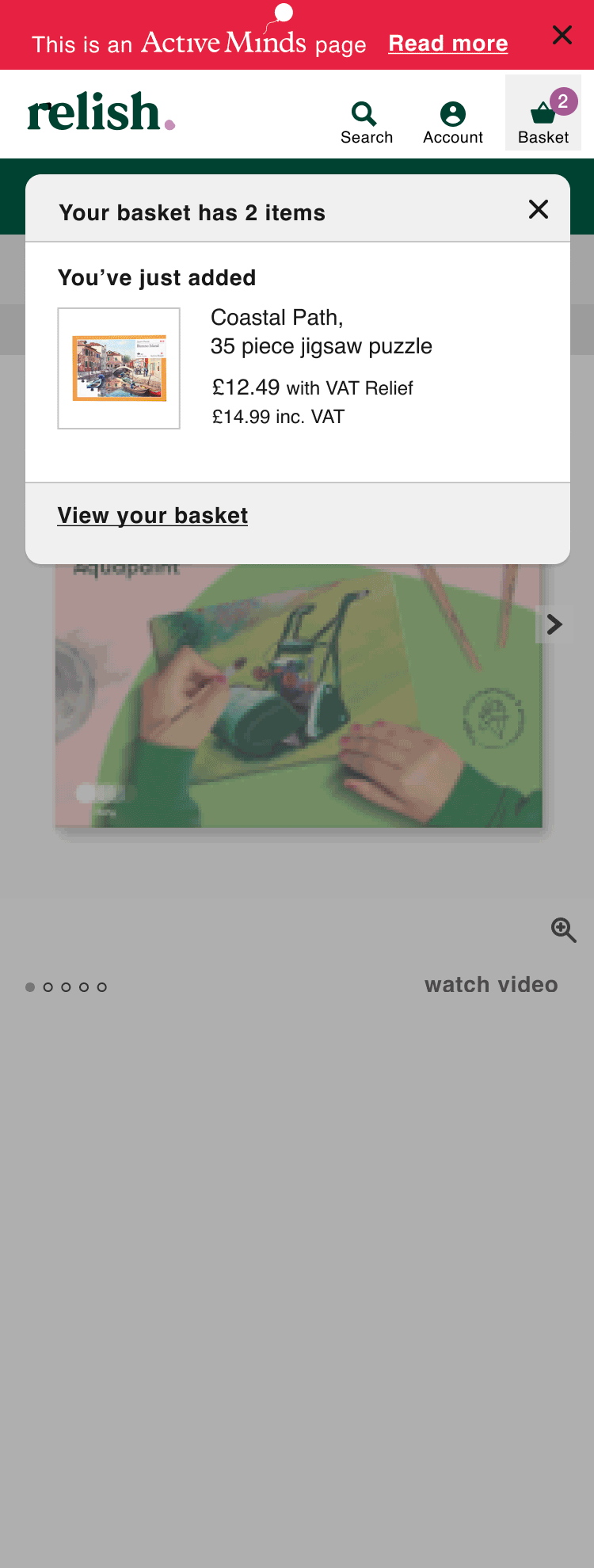Jump to the second image dot
This screenshot has height=1568, width=594.
[x=48, y=987]
